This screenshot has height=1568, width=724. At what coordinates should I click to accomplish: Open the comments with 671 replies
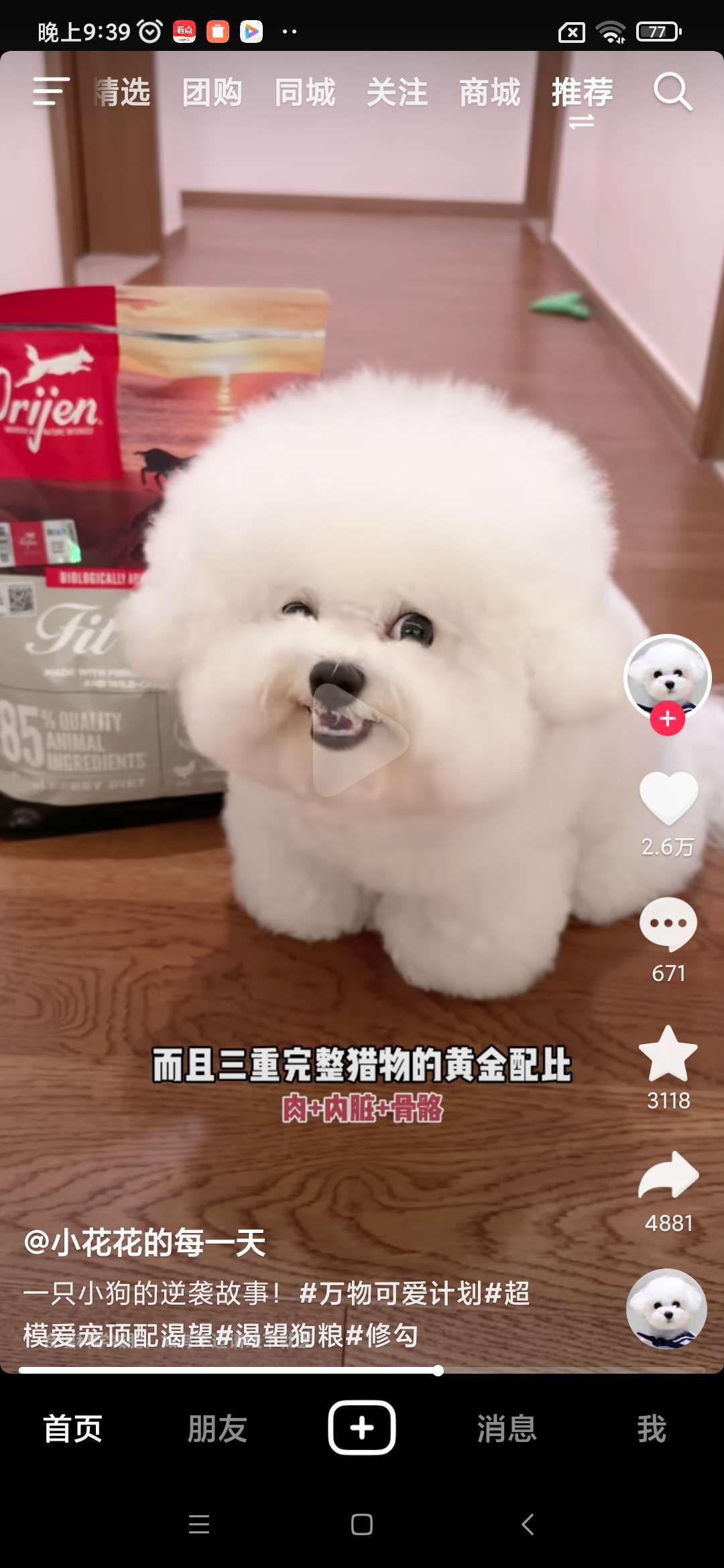pyautogui.click(x=668, y=924)
